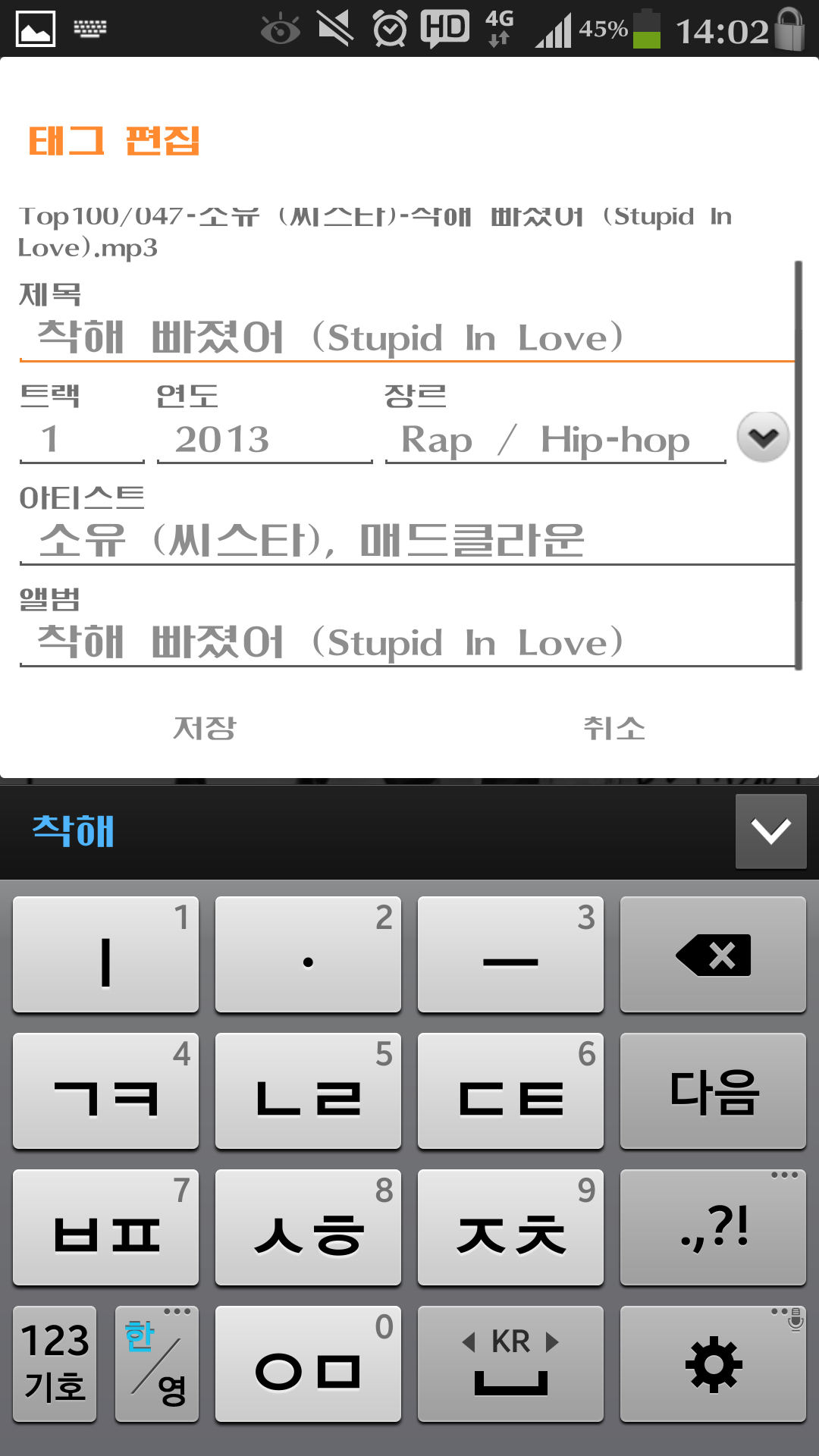
Task: Tap the ㅅㅎ consonant key
Action: click(x=308, y=1228)
